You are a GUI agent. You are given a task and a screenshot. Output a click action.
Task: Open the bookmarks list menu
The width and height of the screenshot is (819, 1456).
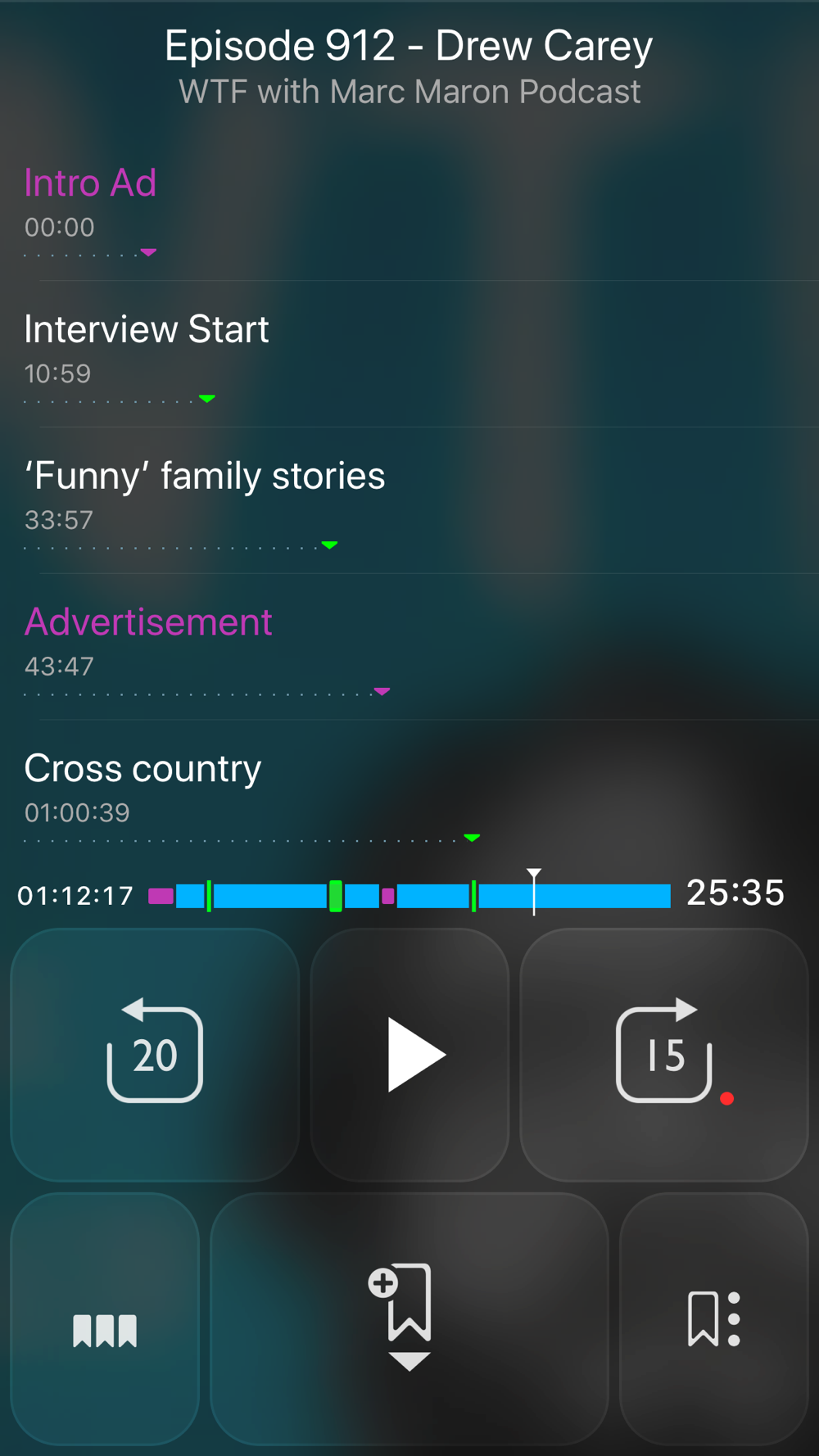[x=713, y=1318]
